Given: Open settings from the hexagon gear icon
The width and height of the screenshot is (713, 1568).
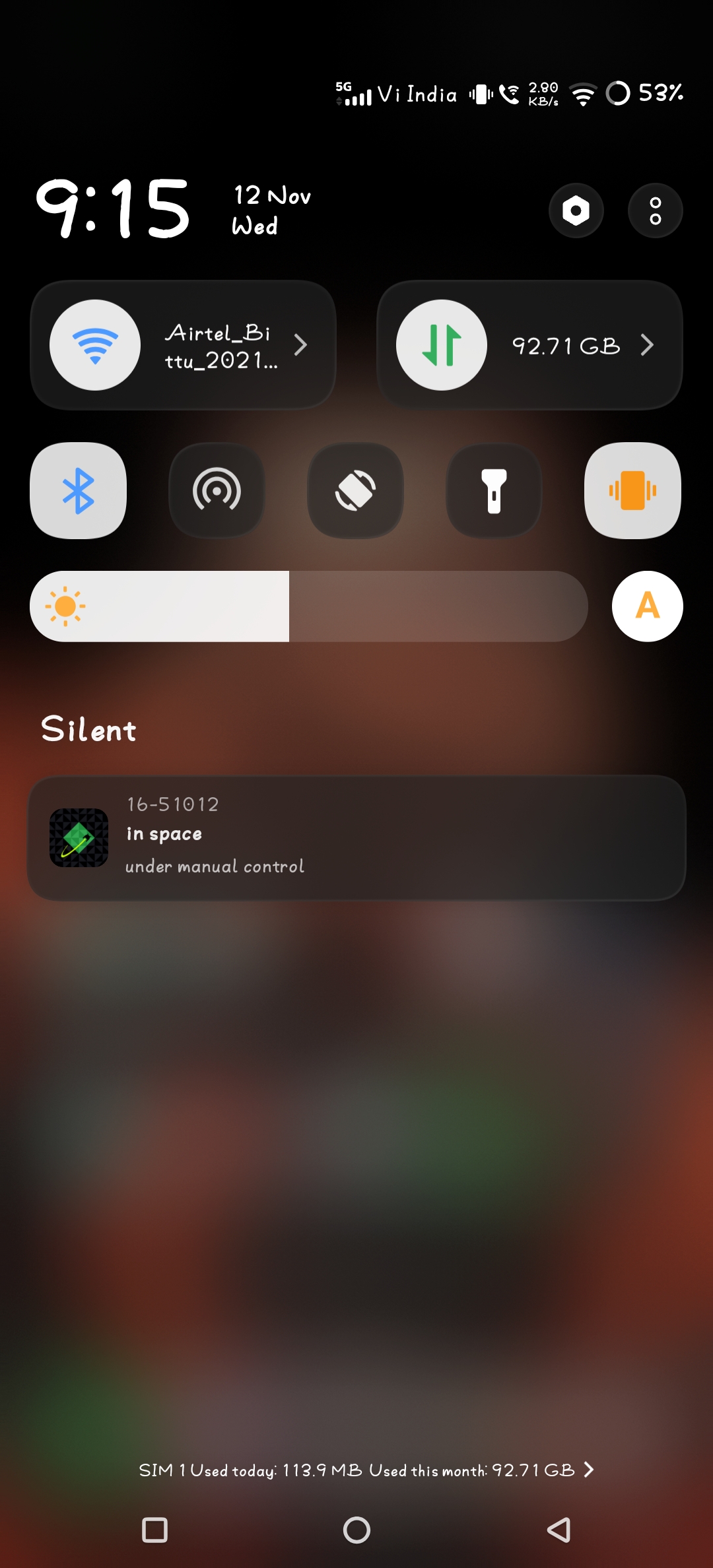Looking at the screenshot, I should coord(576,211).
